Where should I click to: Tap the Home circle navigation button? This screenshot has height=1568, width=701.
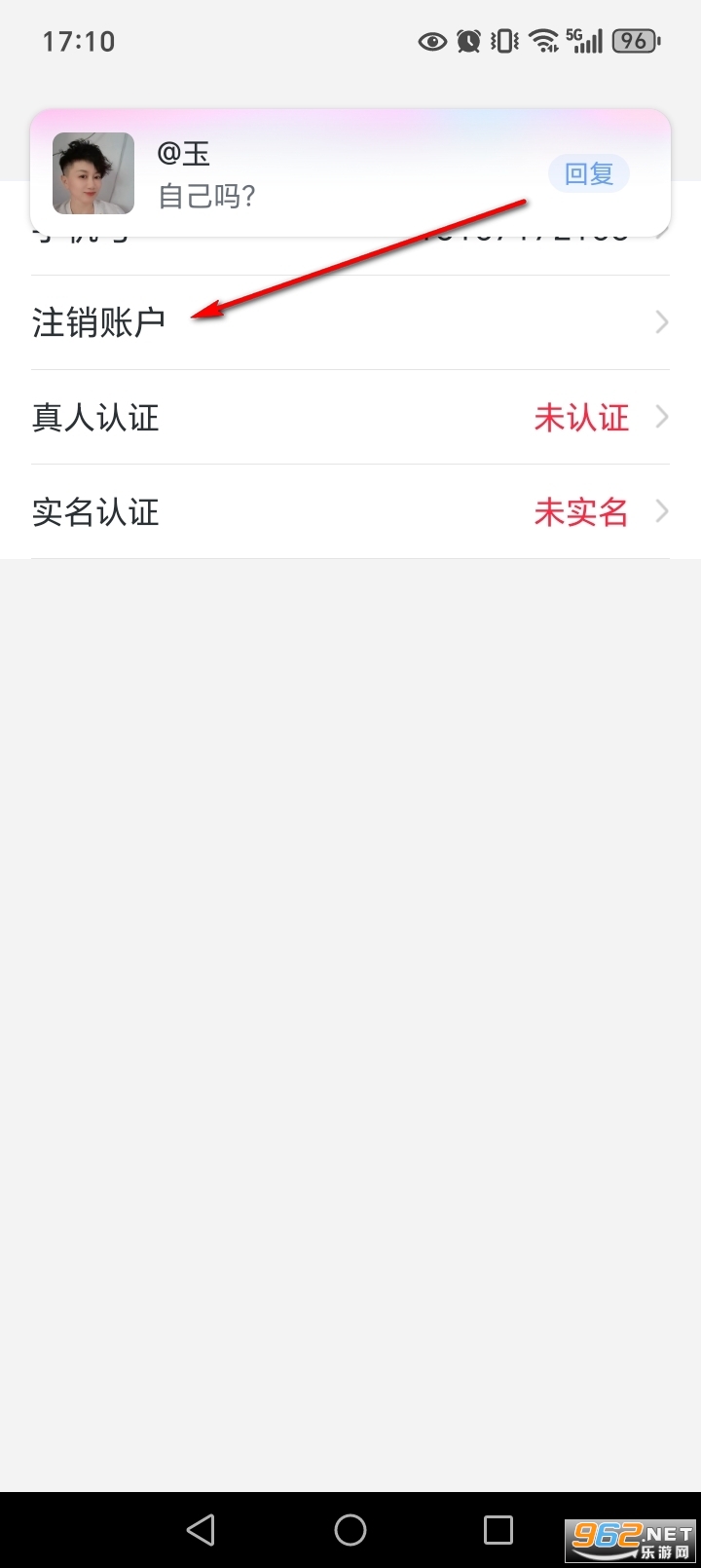tap(350, 1529)
